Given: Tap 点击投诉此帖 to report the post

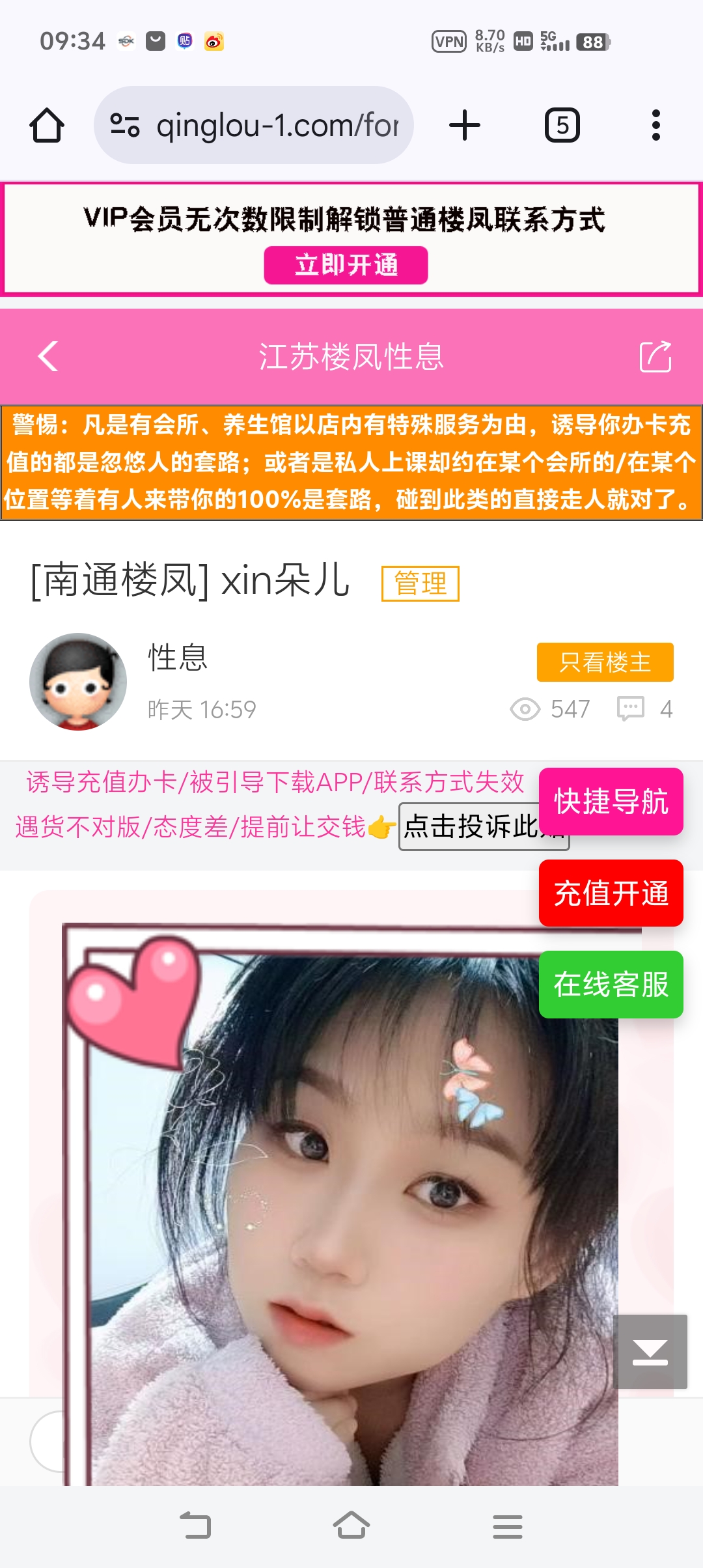Looking at the screenshot, I should (469, 827).
